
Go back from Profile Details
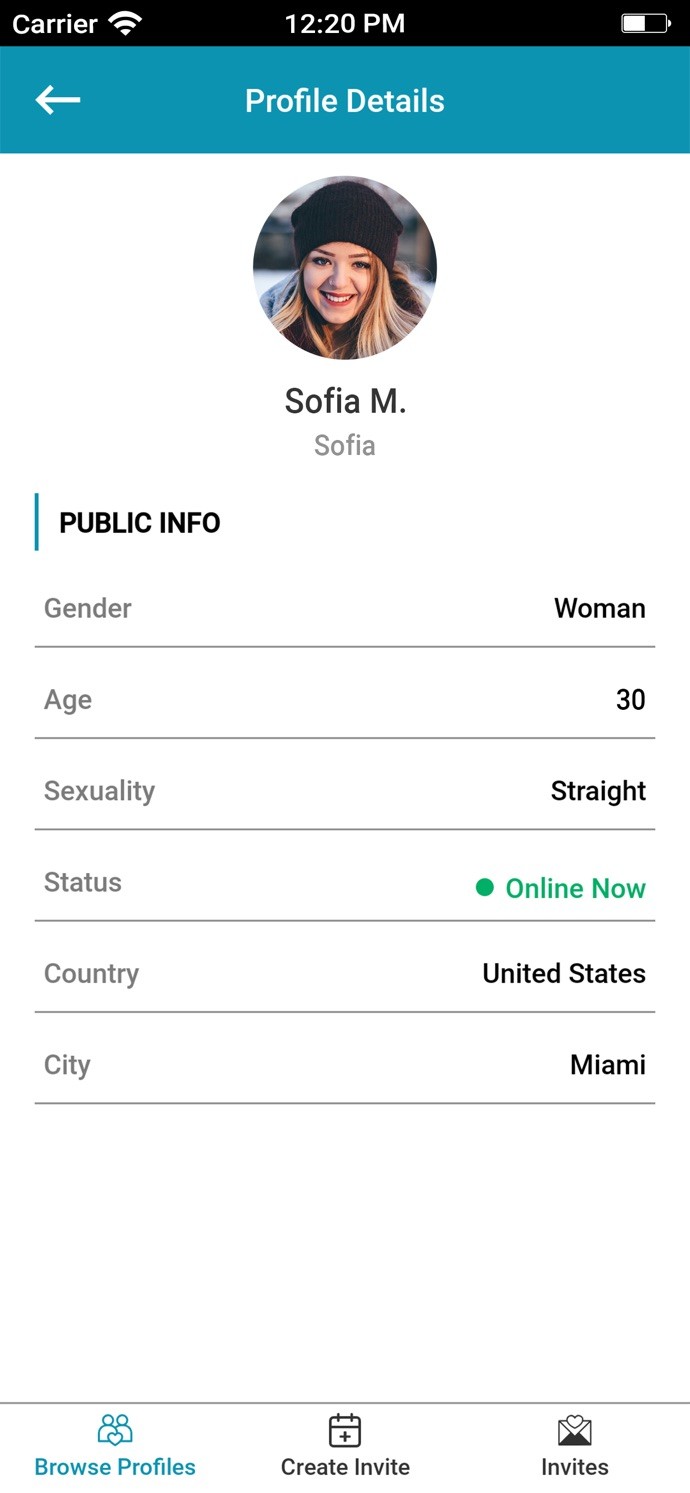click(58, 100)
